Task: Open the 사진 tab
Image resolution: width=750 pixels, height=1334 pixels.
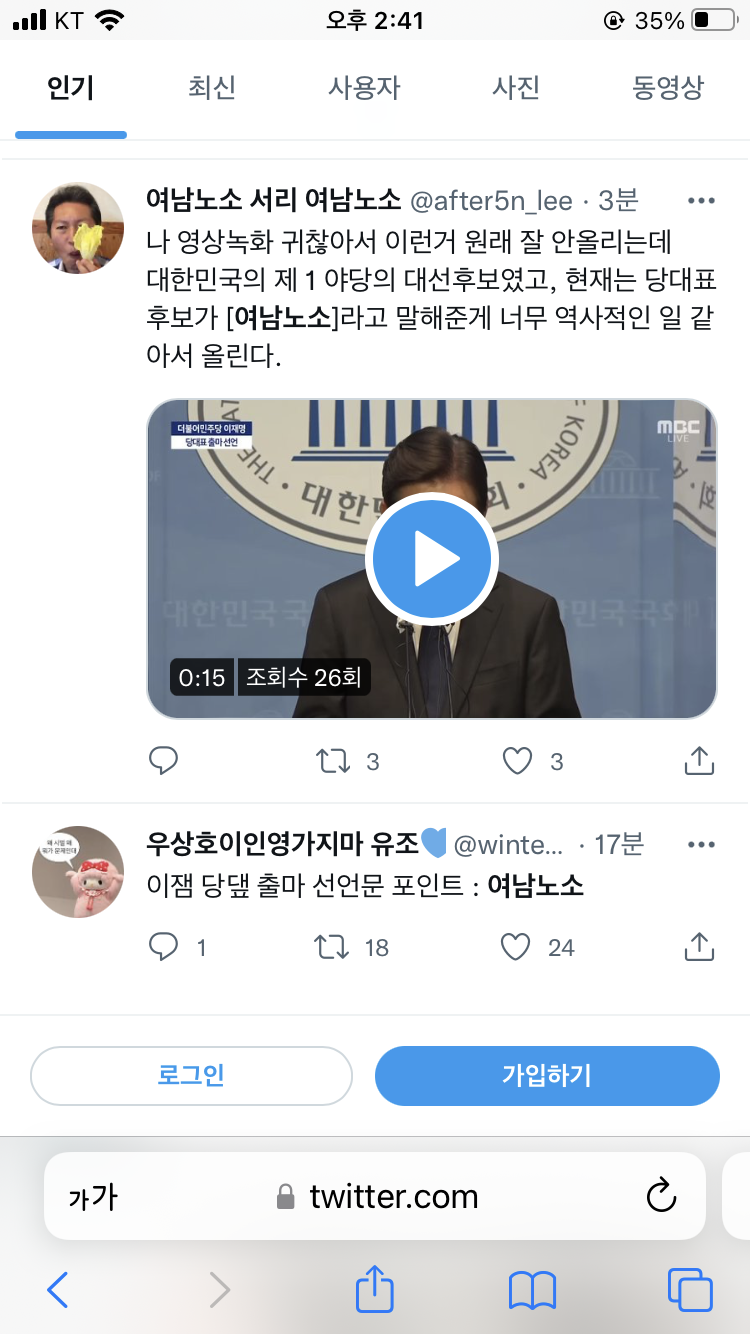Action: click(x=516, y=88)
